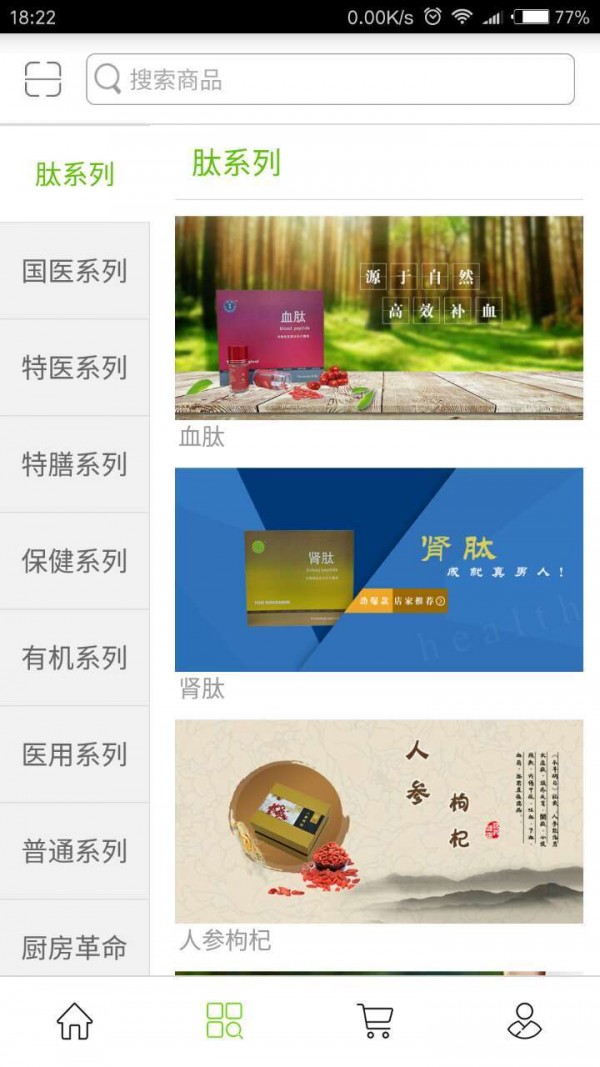Open the 特医系列 category
Screen dimensions: 600x1067
point(75,367)
